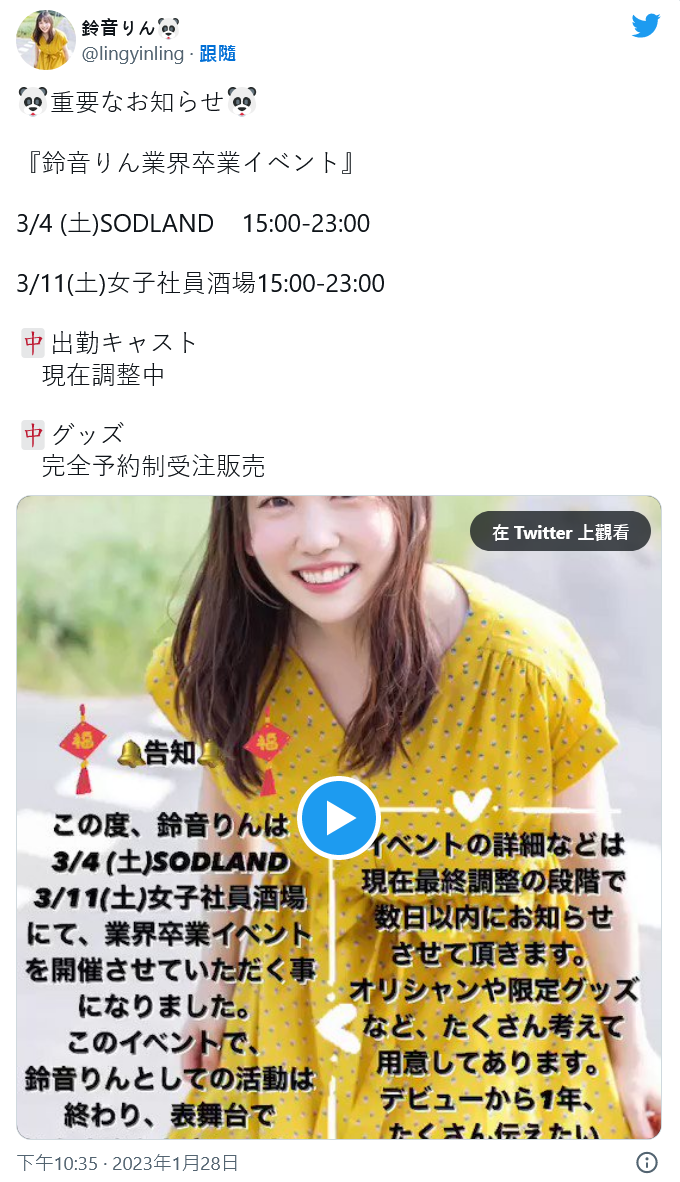
Task: Follow @lingyinling via 跟隨 link
Action: 217,53
